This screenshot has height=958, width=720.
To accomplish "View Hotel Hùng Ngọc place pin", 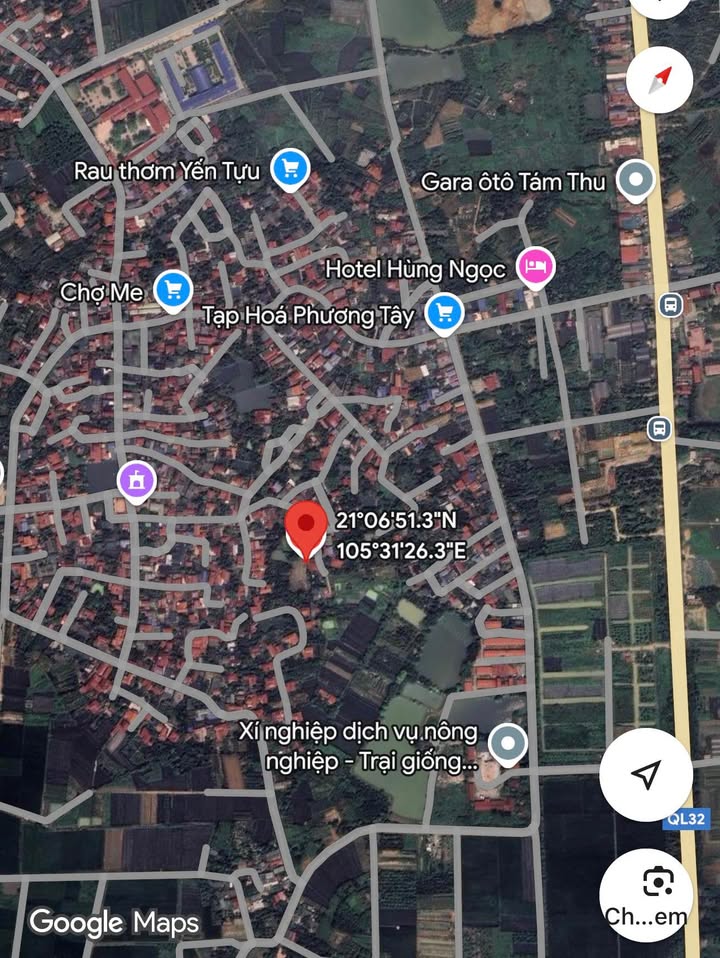I will point(535,267).
